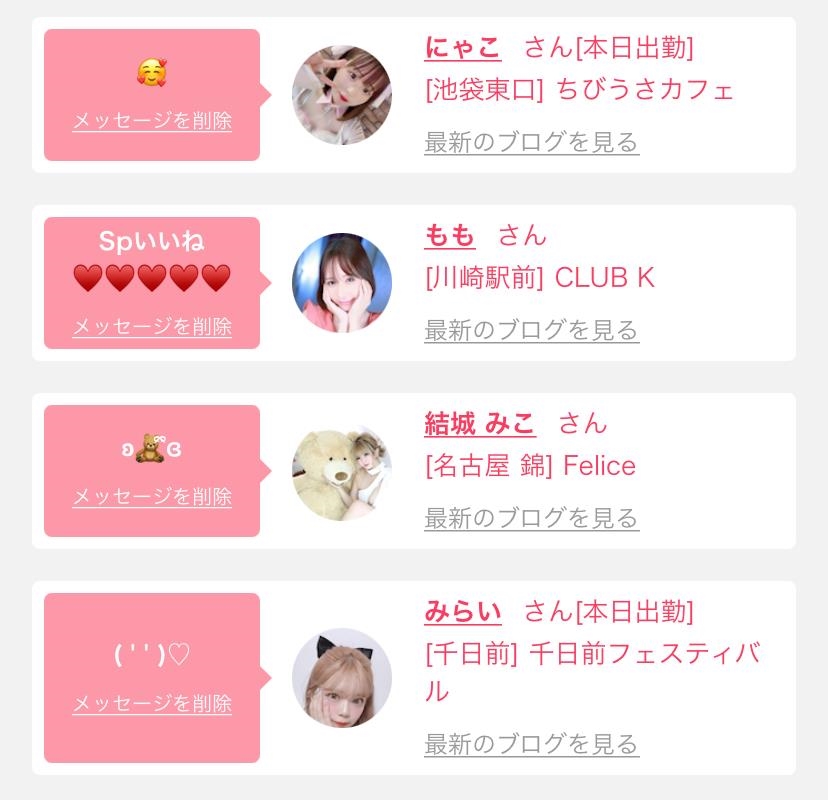Tap もも's profile photo

(341, 283)
